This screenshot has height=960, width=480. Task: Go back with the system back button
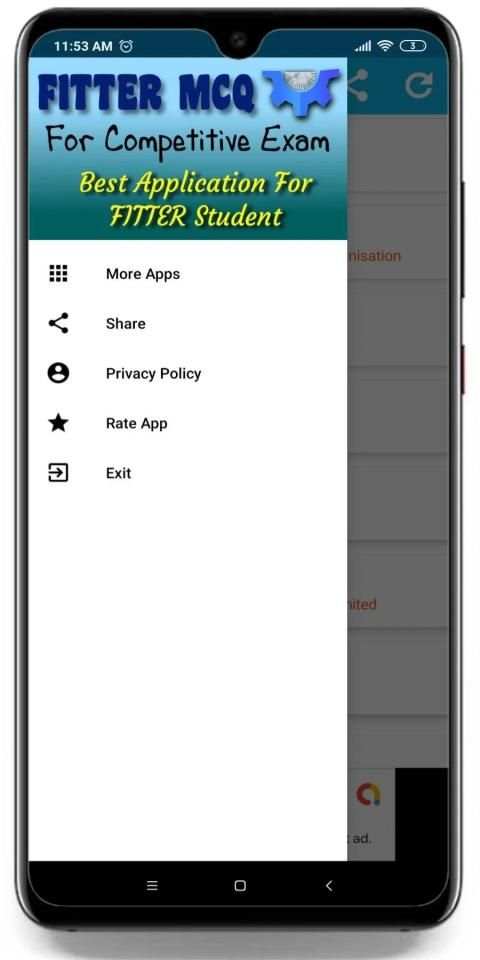tap(329, 885)
